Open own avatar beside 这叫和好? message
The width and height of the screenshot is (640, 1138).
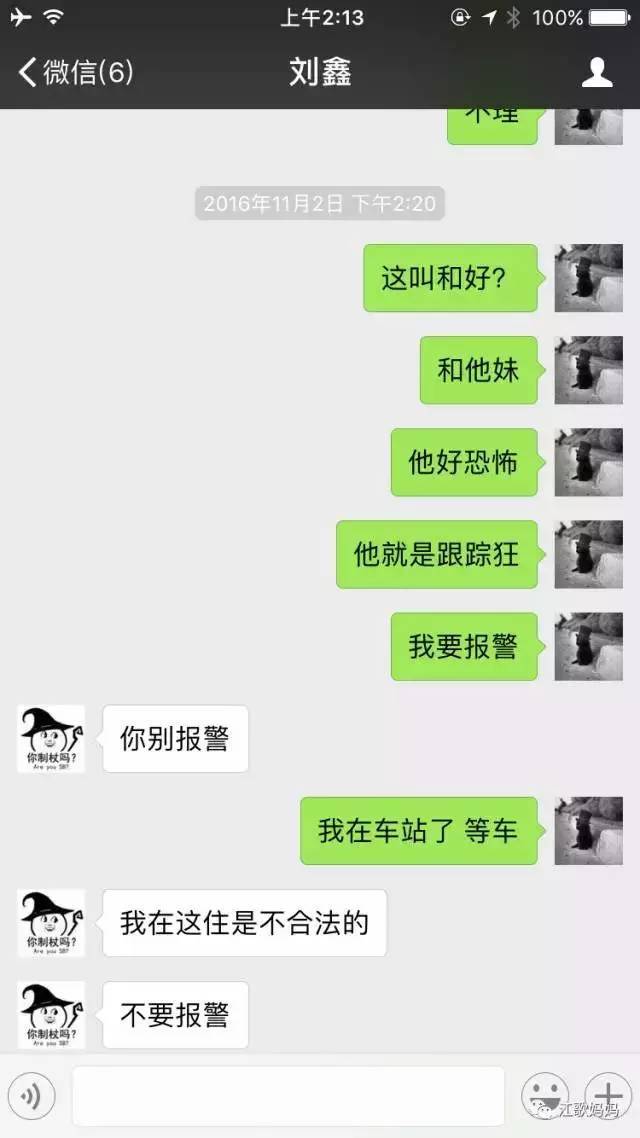click(588, 278)
